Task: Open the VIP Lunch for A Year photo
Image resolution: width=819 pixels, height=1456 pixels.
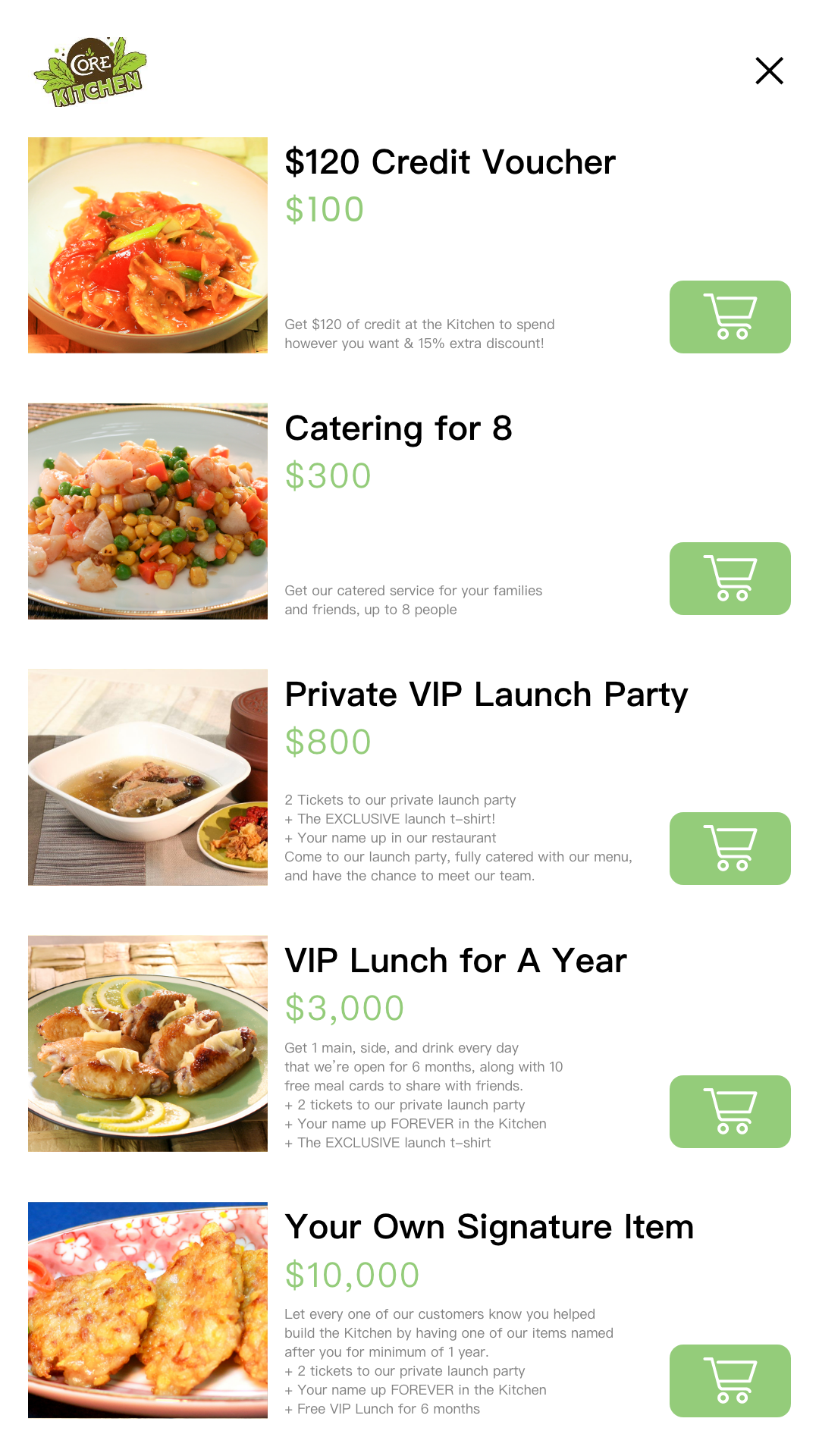Action: [148, 1043]
